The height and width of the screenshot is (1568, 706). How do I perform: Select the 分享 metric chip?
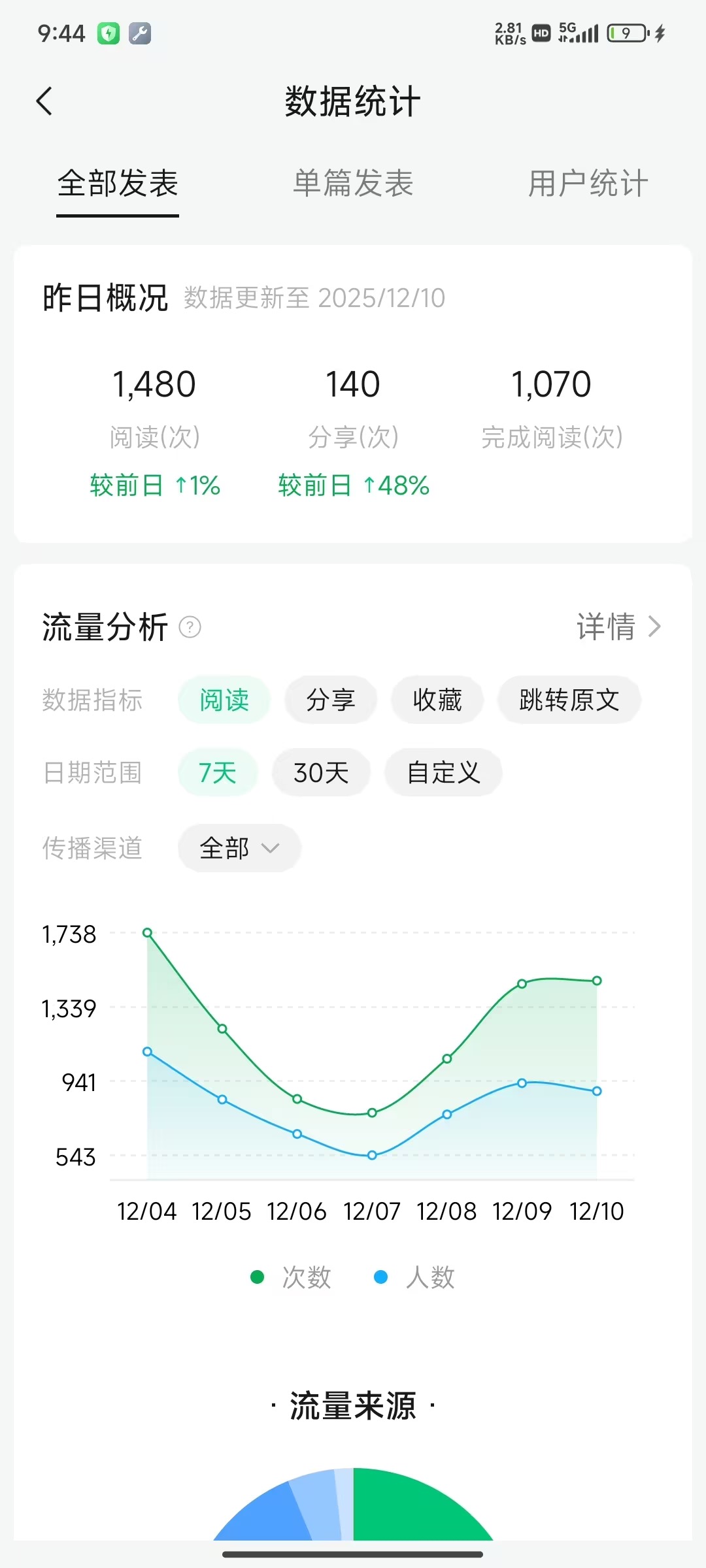coord(331,700)
